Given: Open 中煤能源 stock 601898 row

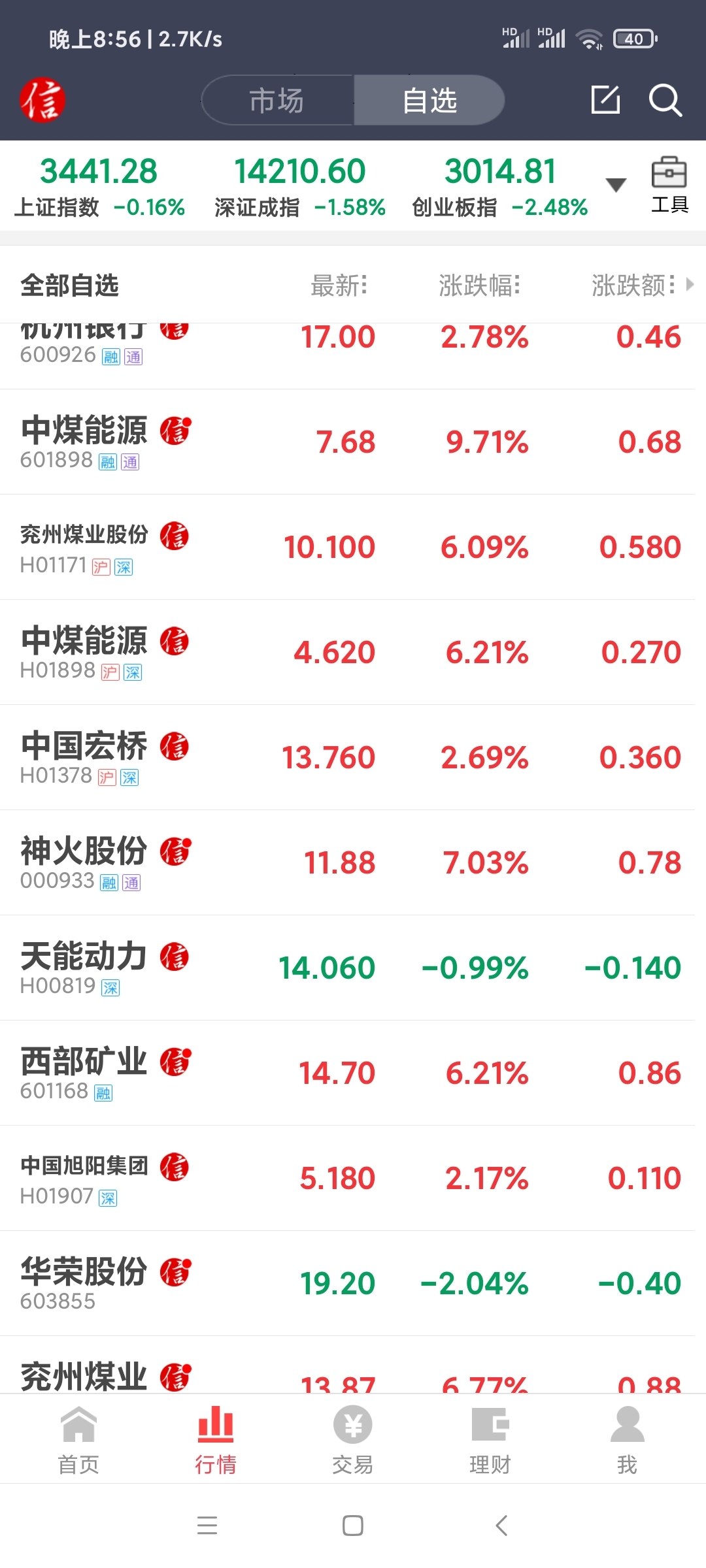Looking at the screenshot, I should tap(353, 440).
